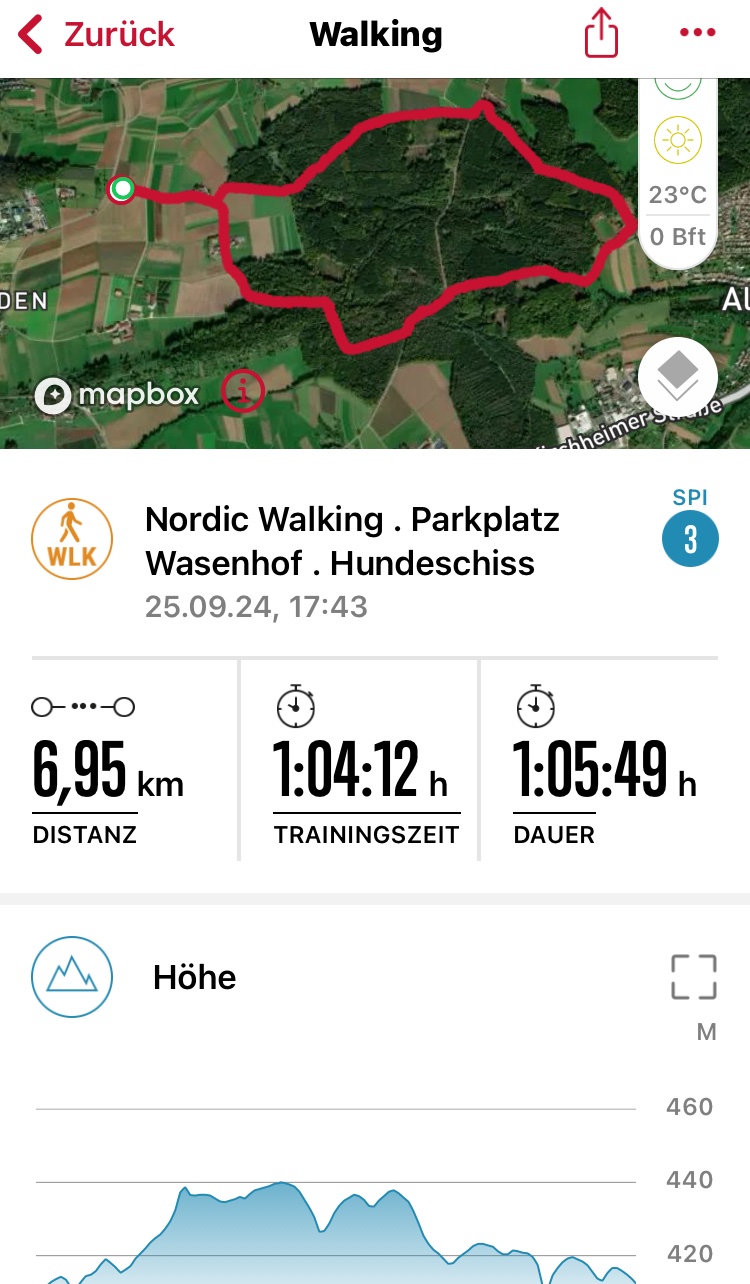Open the Mapbox info icon
This screenshot has height=1284, width=750.
pyautogui.click(x=243, y=391)
